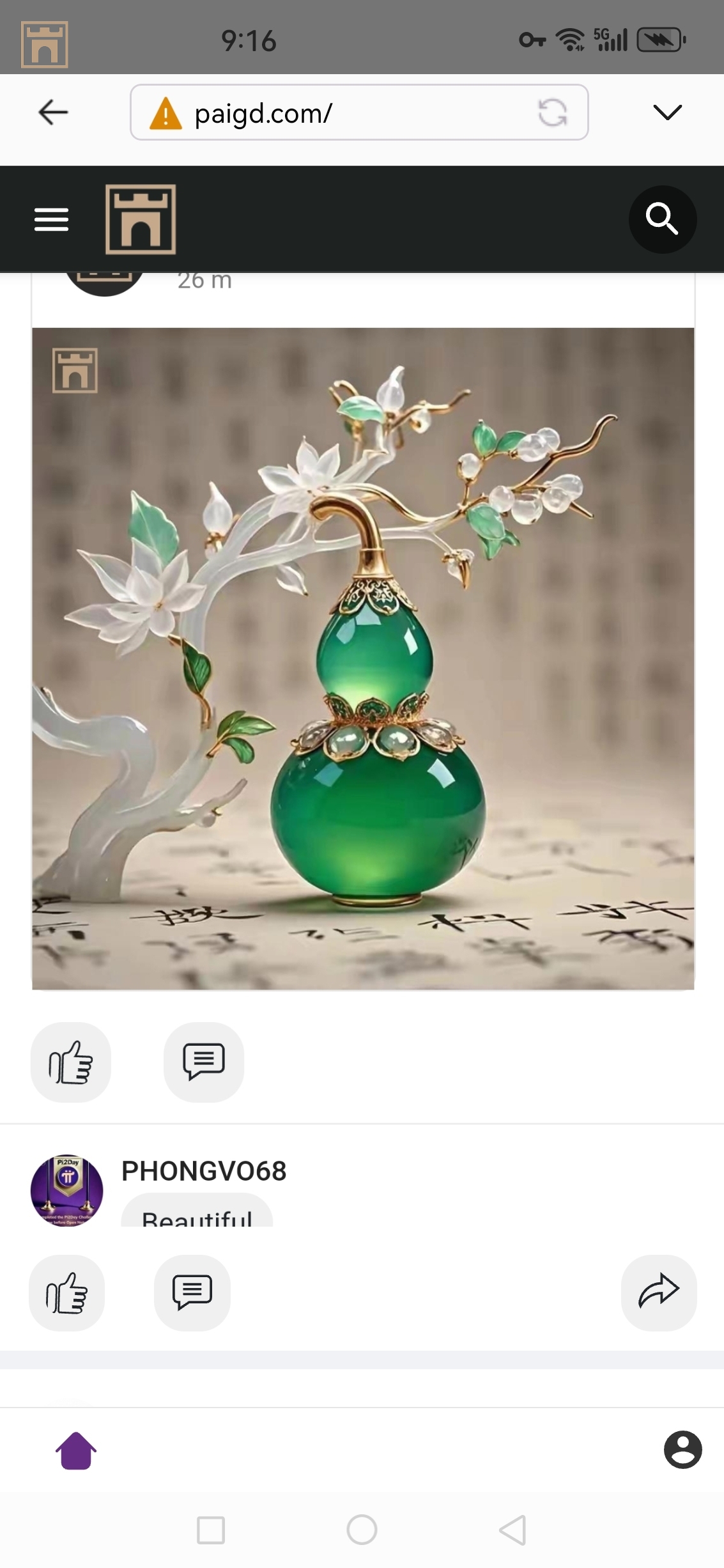
Task: Go back using the browser arrow
Action: (x=53, y=113)
